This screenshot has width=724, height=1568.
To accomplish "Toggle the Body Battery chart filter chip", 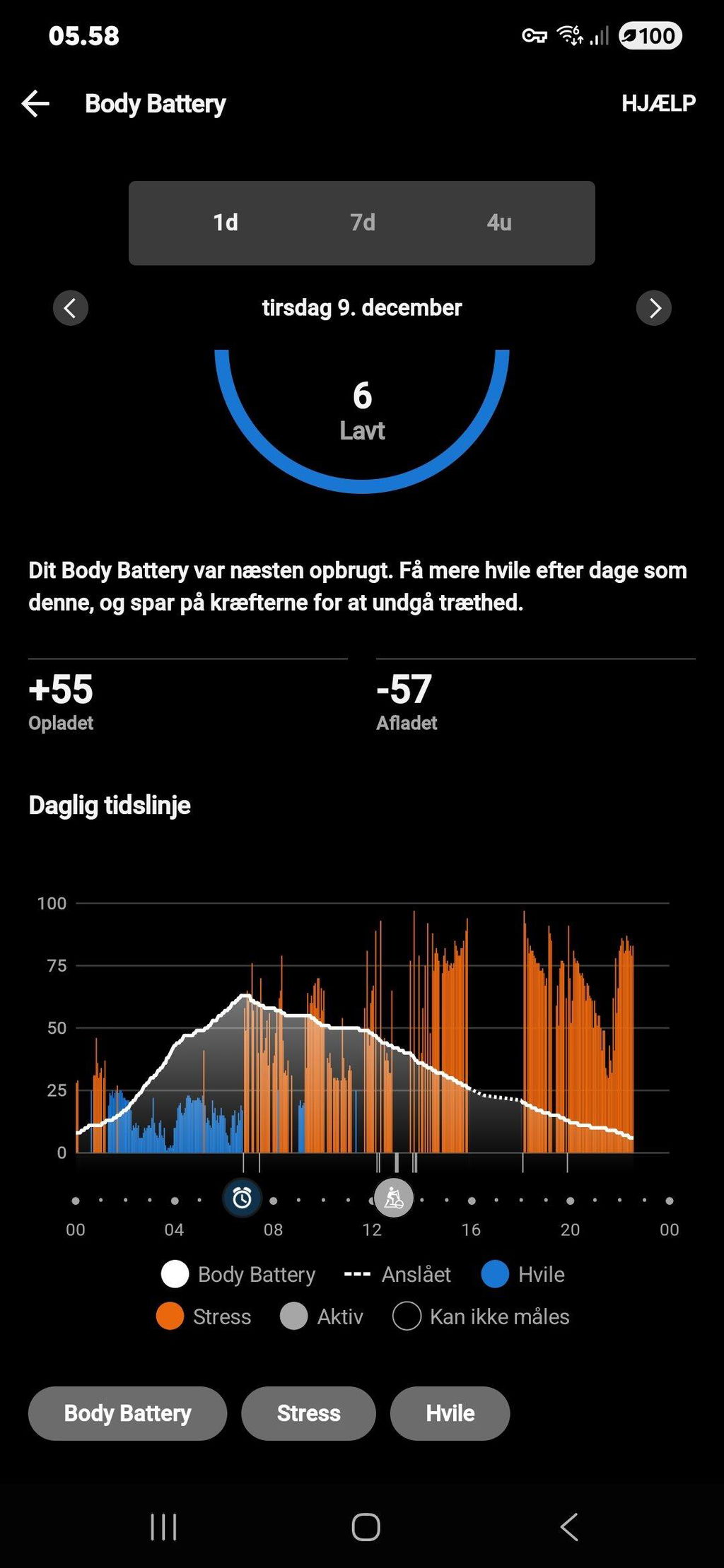I will [x=127, y=1413].
